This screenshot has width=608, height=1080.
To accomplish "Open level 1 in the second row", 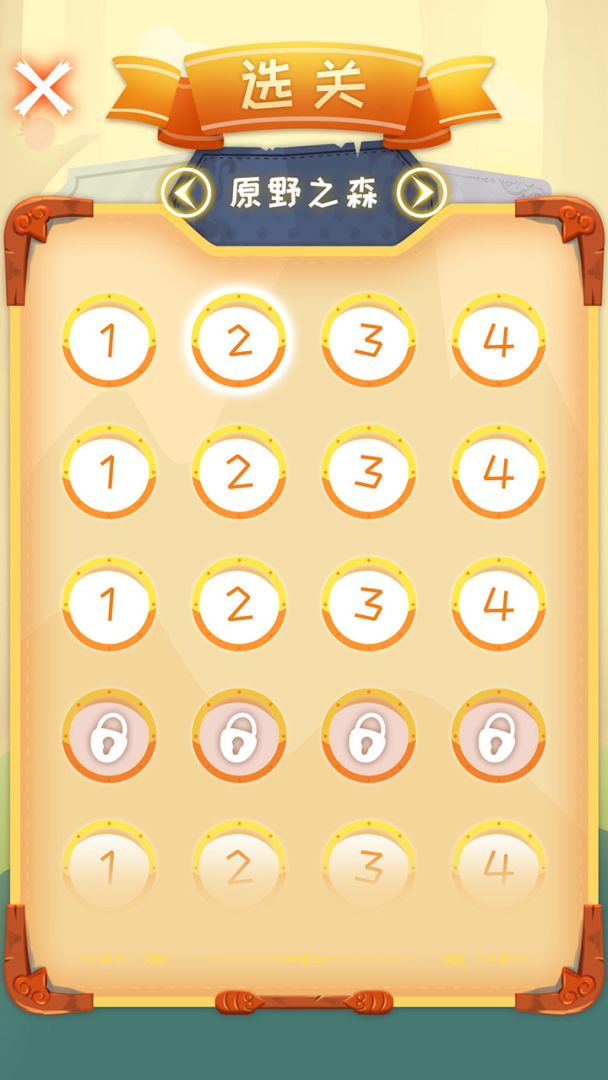I will pyautogui.click(x=109, y=472).
